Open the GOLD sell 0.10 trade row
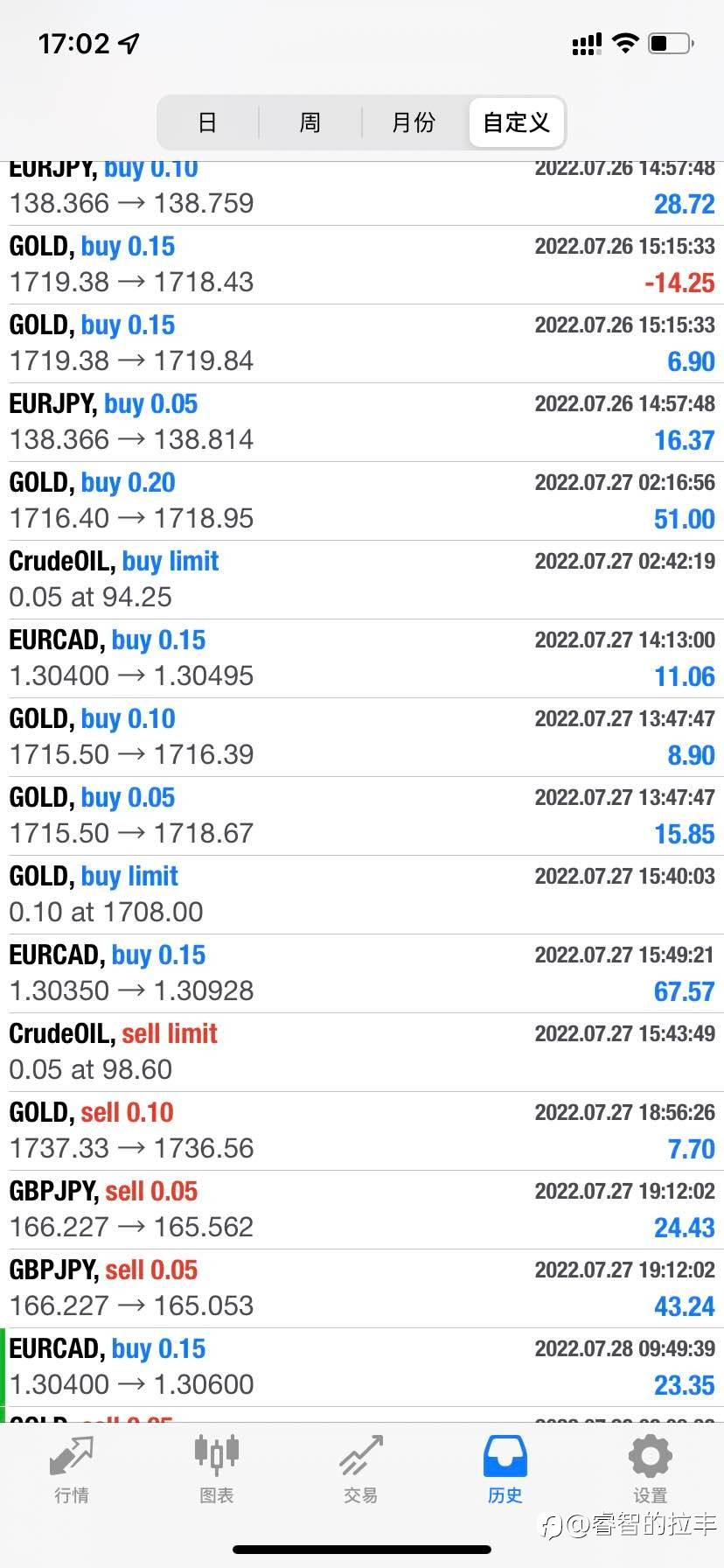 pos(362,1131)
